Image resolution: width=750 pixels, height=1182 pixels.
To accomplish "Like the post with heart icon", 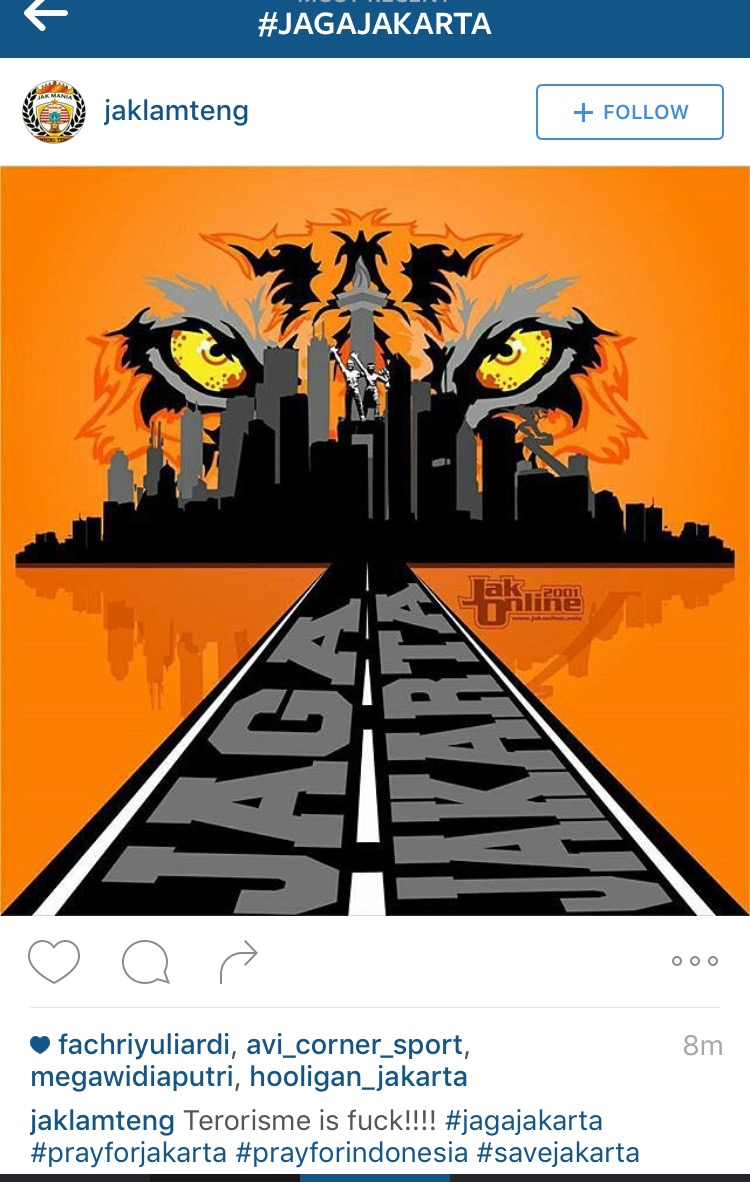I will tap(54, 962).
